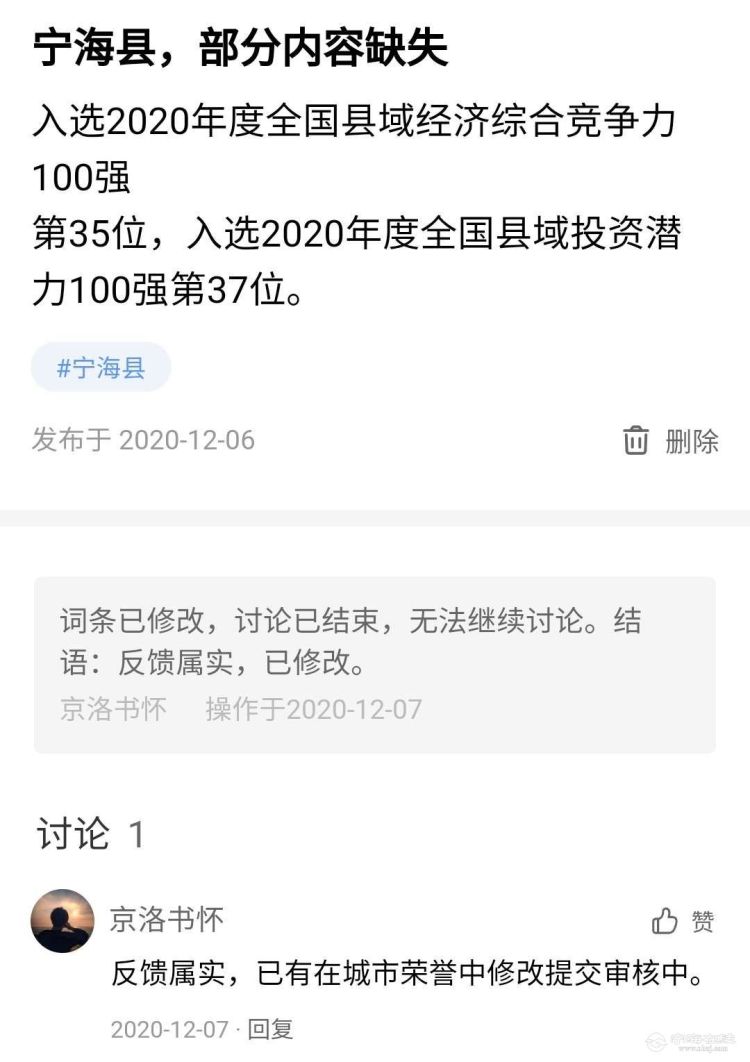The height and width of the screenshot is (1062, 750).
Task: Reply to 京洛书怀's comment
Action: pyautogui.click(x=270, y=1028)
